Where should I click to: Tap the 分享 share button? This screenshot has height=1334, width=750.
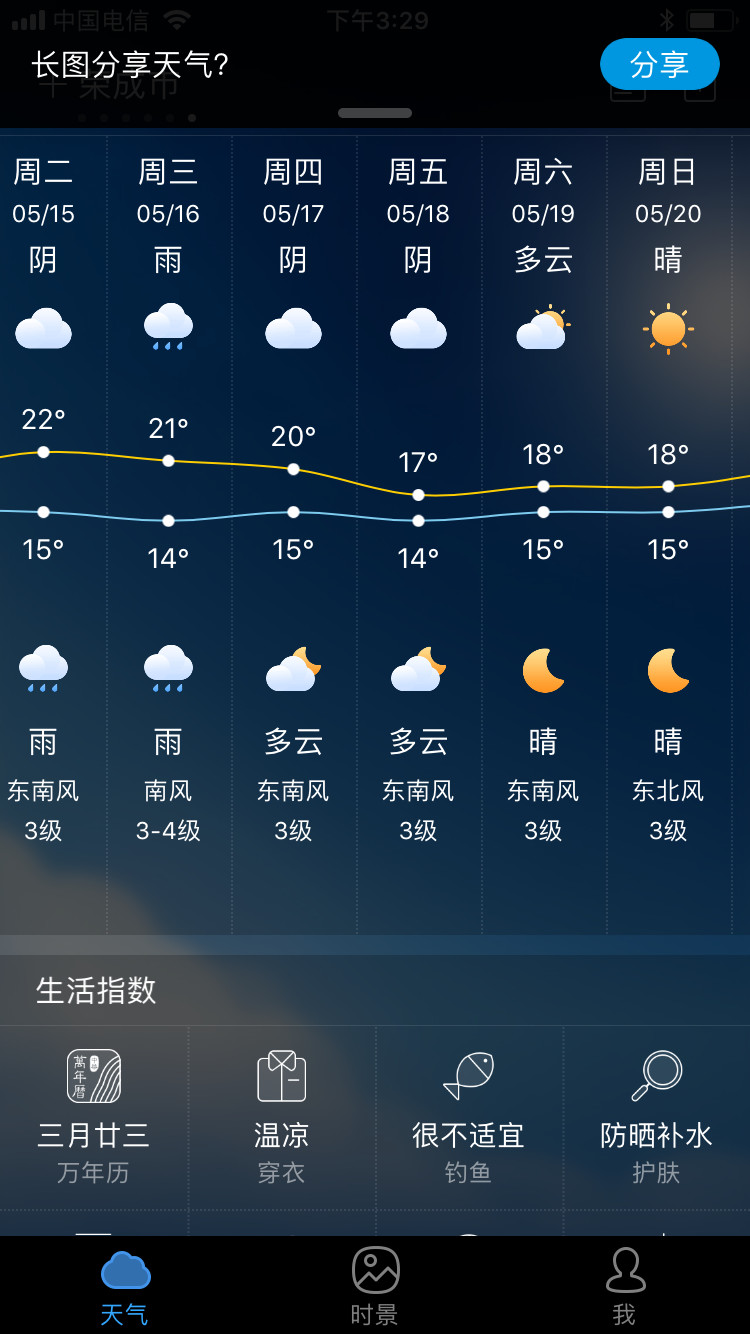tap(659, 65)
